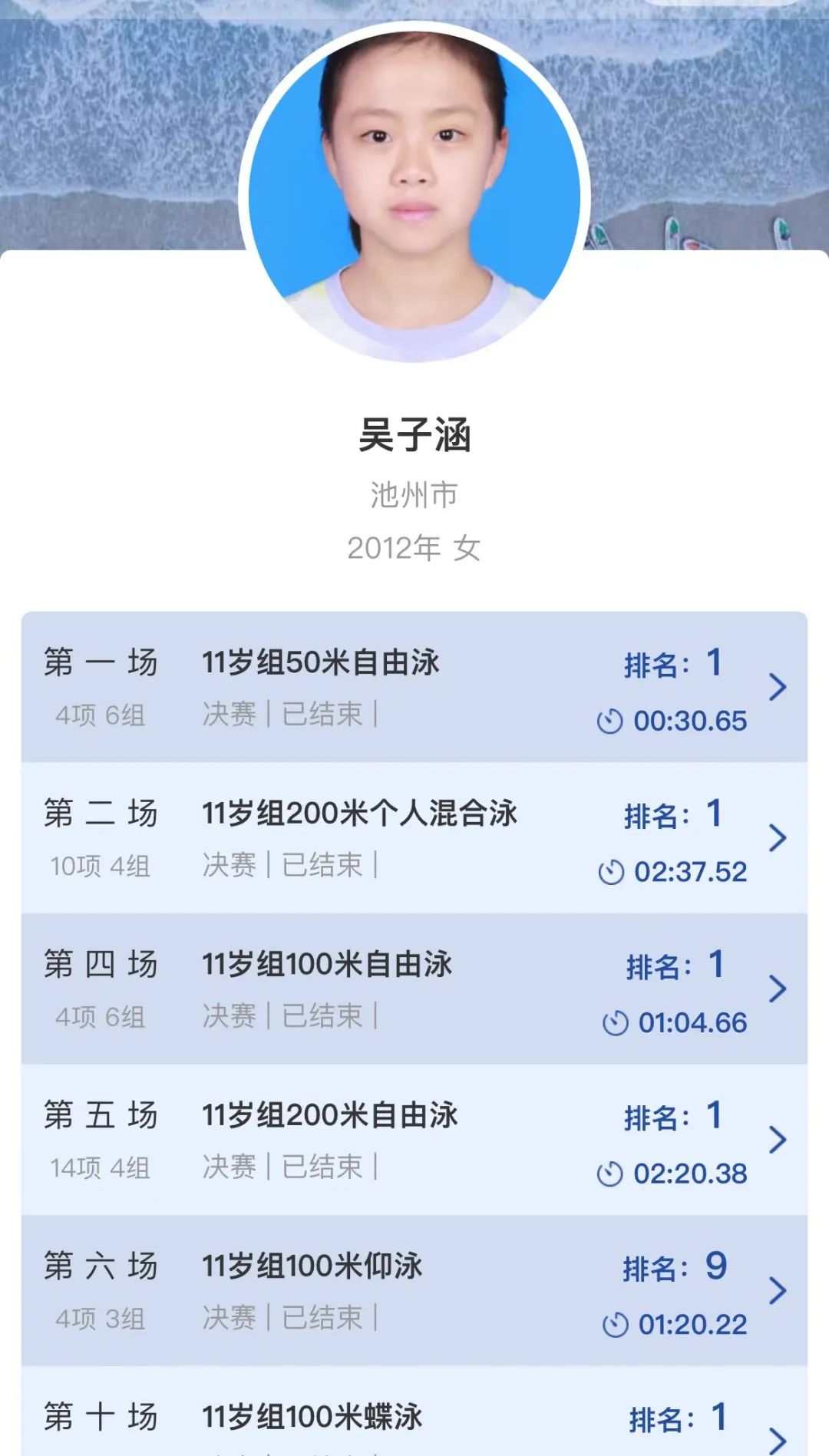Open the 11岁组200米个人混合泳 result row
Image resolution: width=829 pixels, height=1456 pixels.
pyautogui.click(x=414, y=837)
